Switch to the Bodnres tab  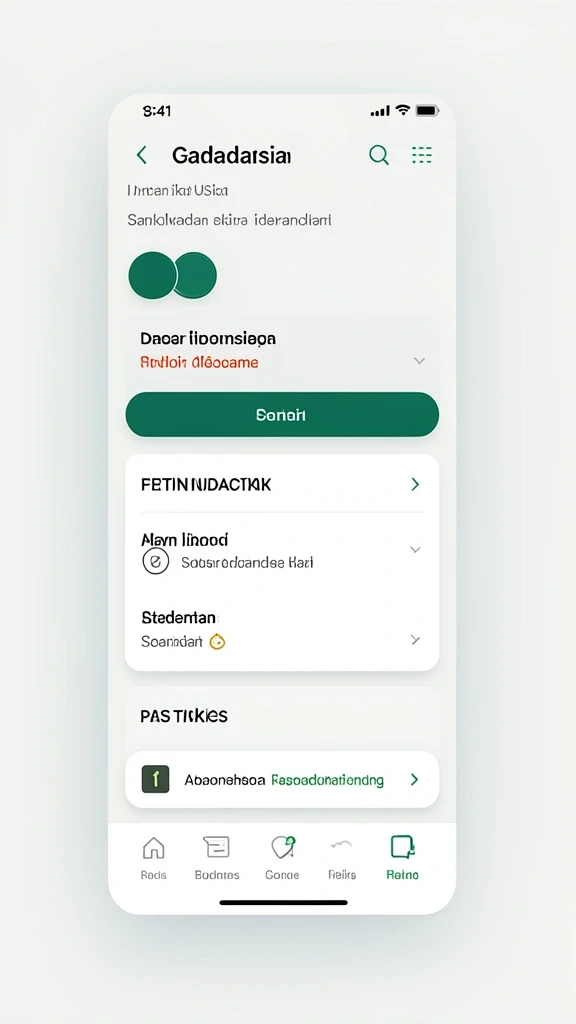[x=217, y=858]
